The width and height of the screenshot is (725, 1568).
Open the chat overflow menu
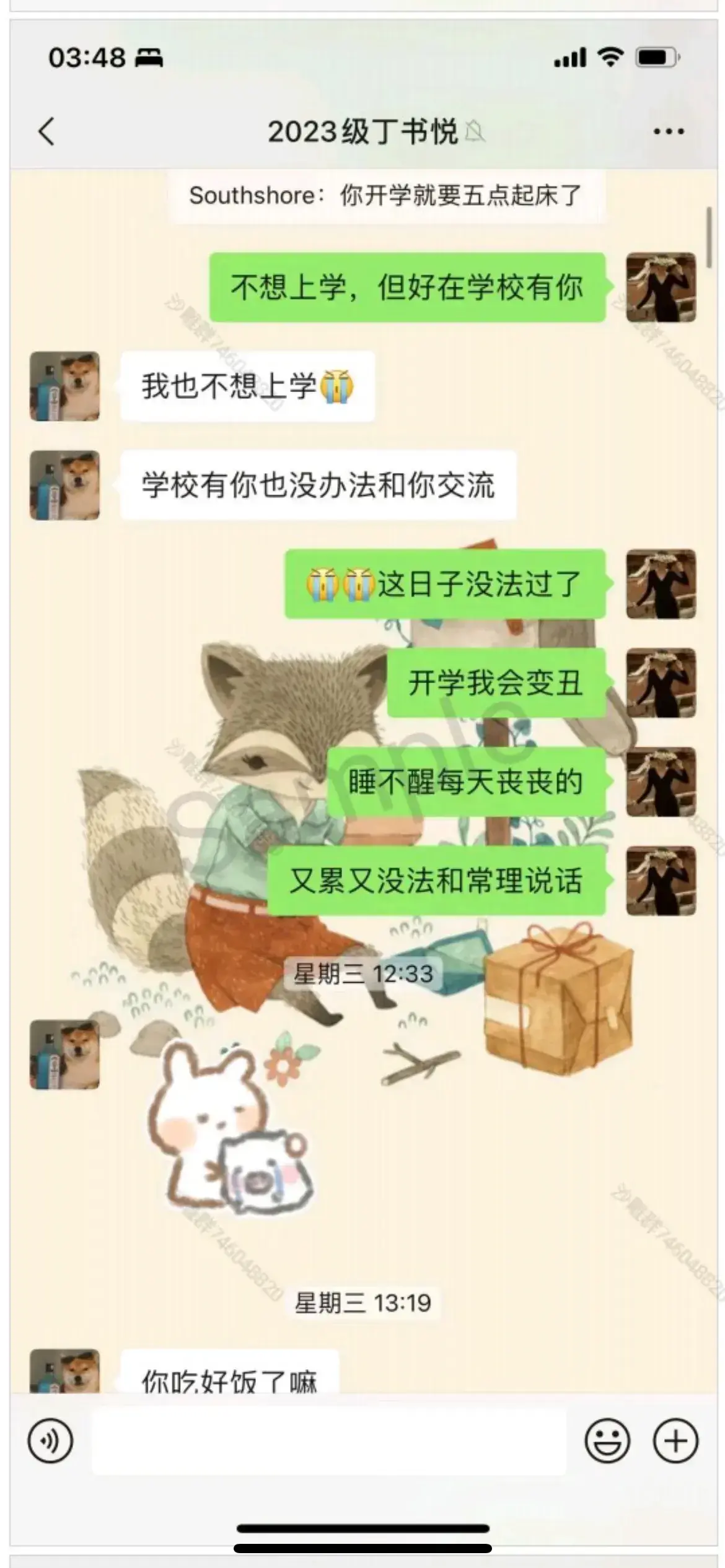point(669,131)
